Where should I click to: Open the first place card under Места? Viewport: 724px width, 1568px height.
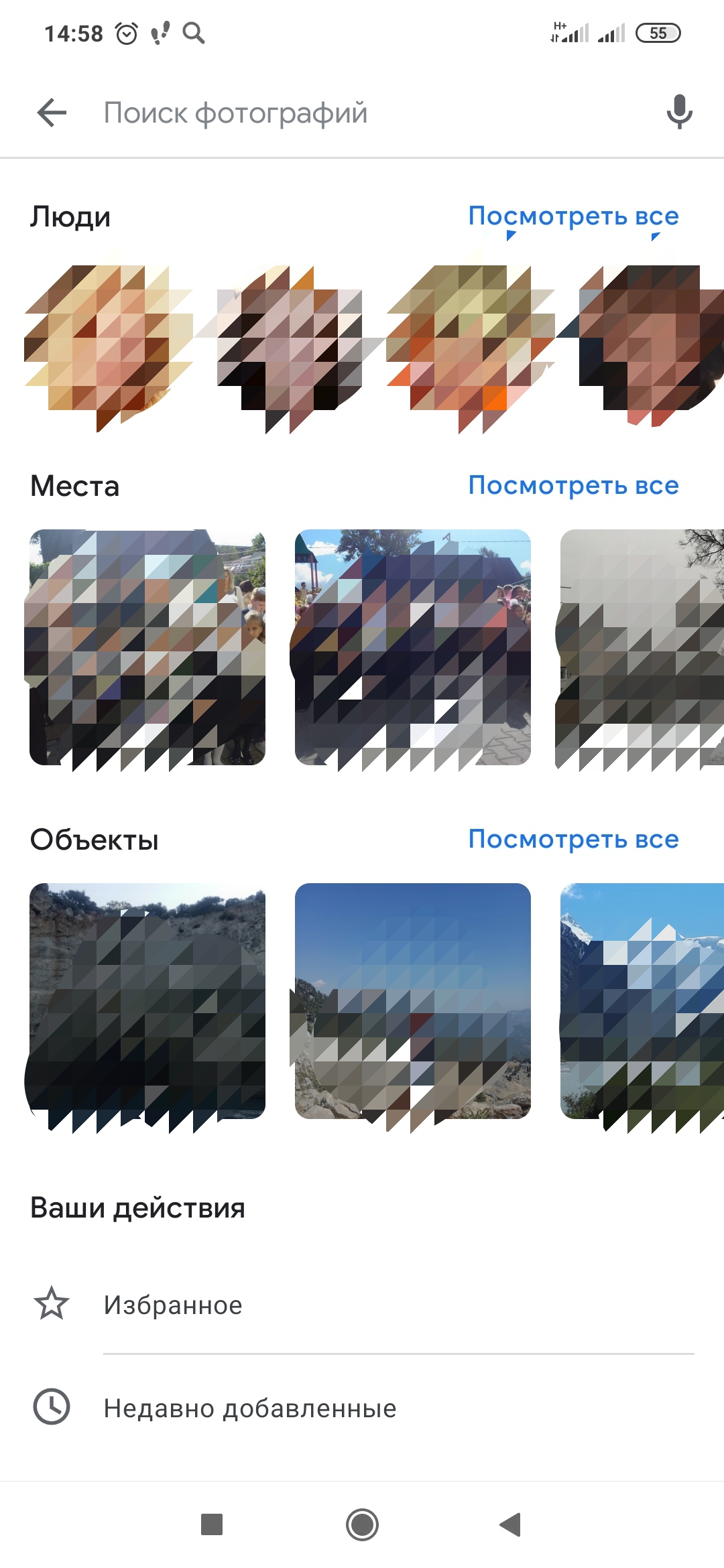pos(147,647)
